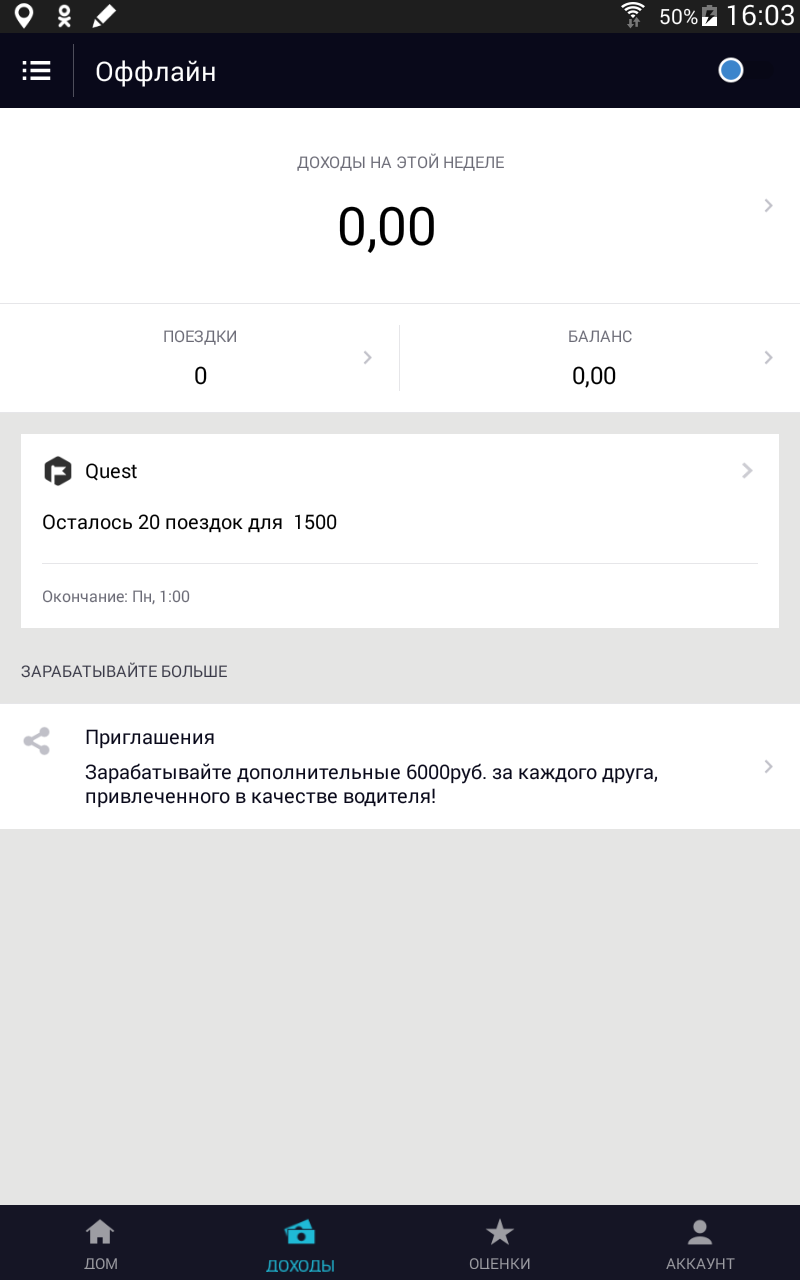Open the Приглашения invitations row
Viewport: 800px width, 1280px height.
400,766
